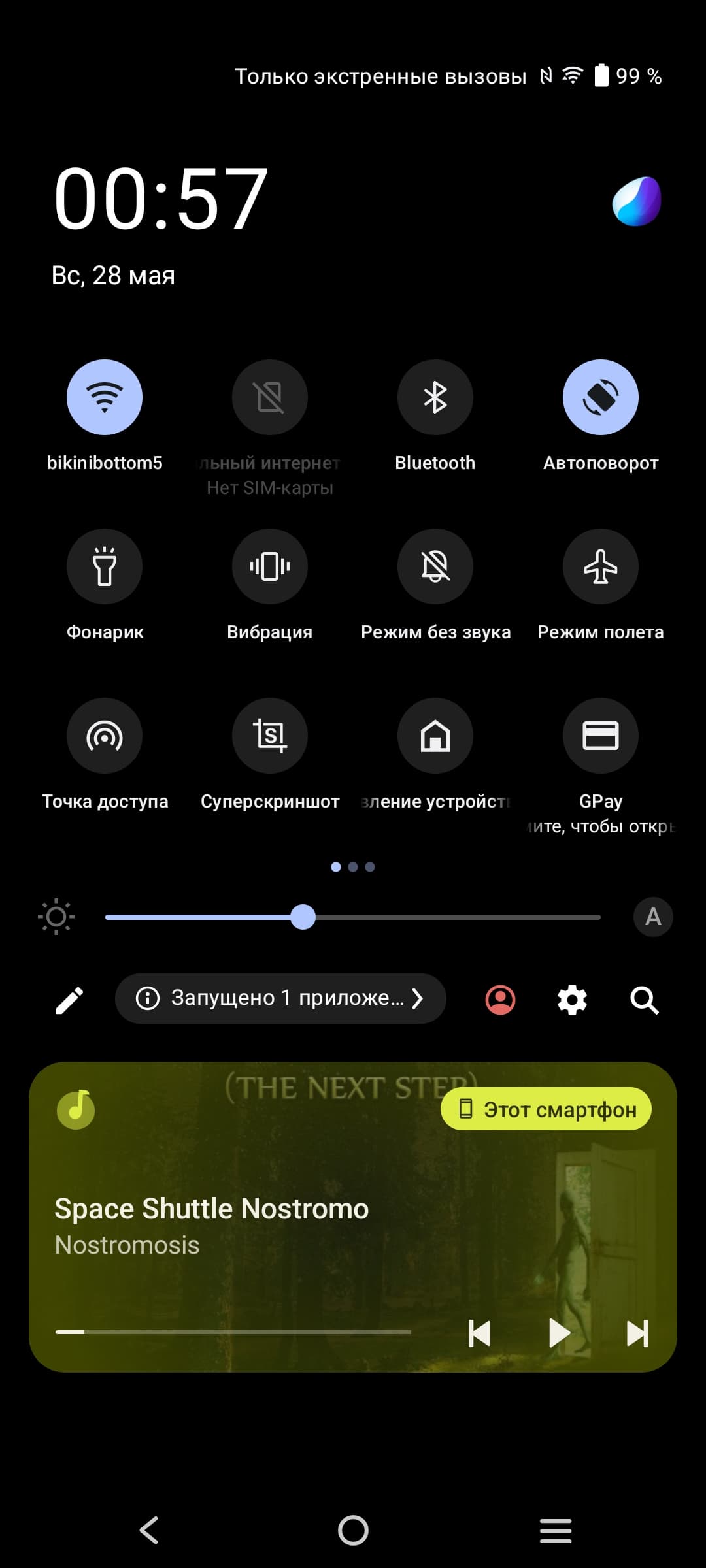Edit quick settings with the pencil icon
The image size is (706, 1568).
coord(69,1000)
